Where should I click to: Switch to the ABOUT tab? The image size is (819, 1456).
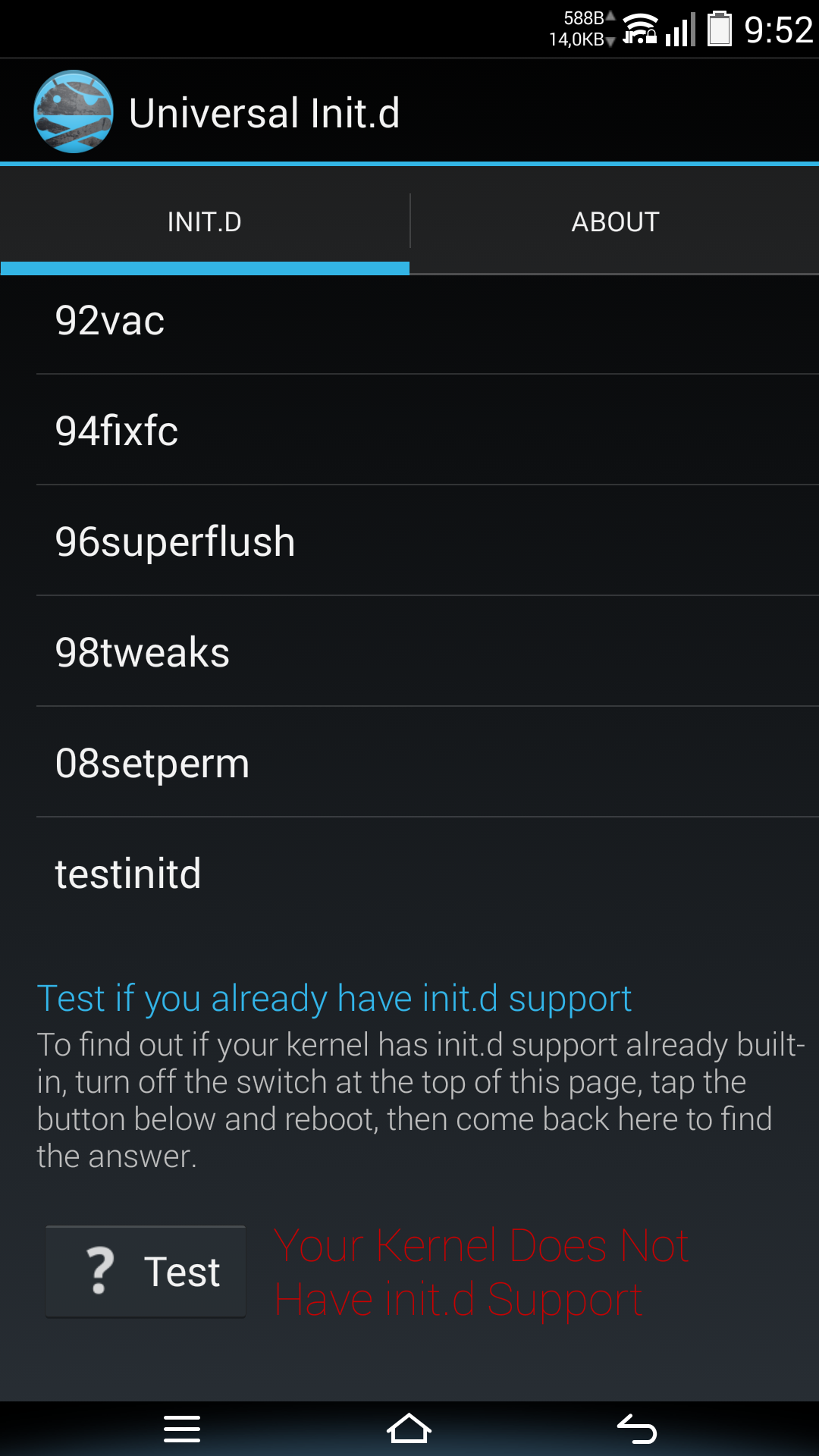pos(615,221)
